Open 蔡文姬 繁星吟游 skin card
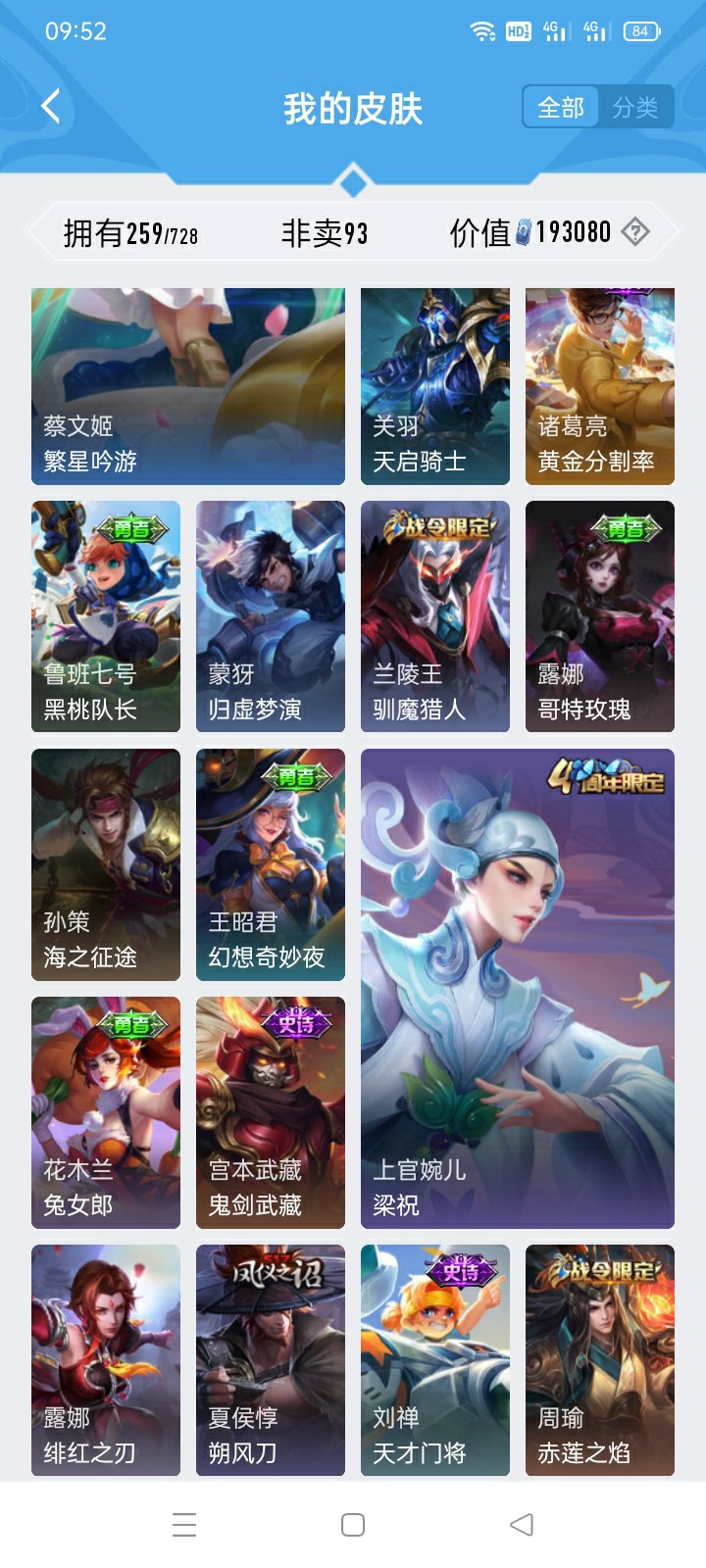 (188, 387)
